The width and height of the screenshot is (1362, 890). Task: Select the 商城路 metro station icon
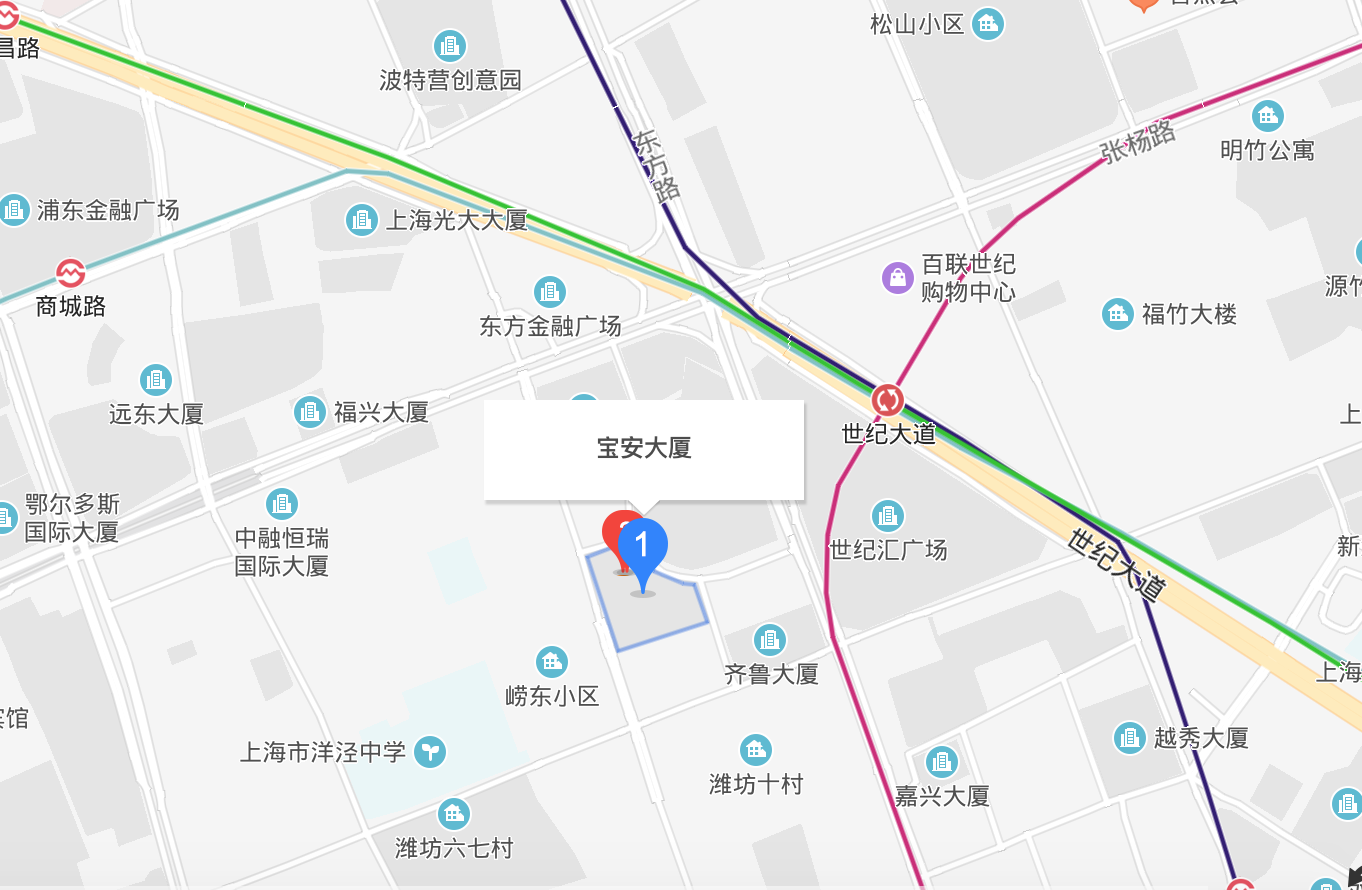[70, 273]
